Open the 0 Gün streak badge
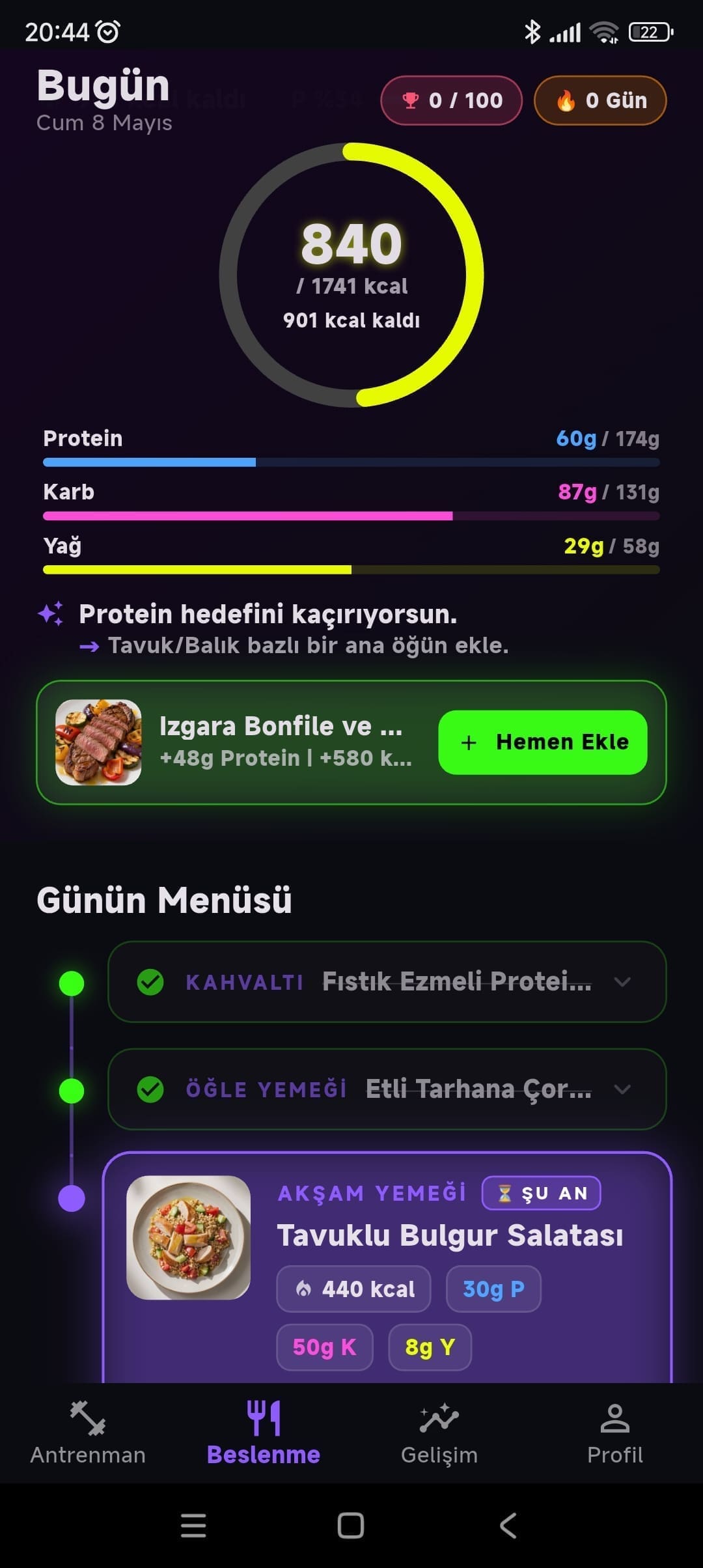Viewport: 703px width, 1568px height. tap(600, 100)
